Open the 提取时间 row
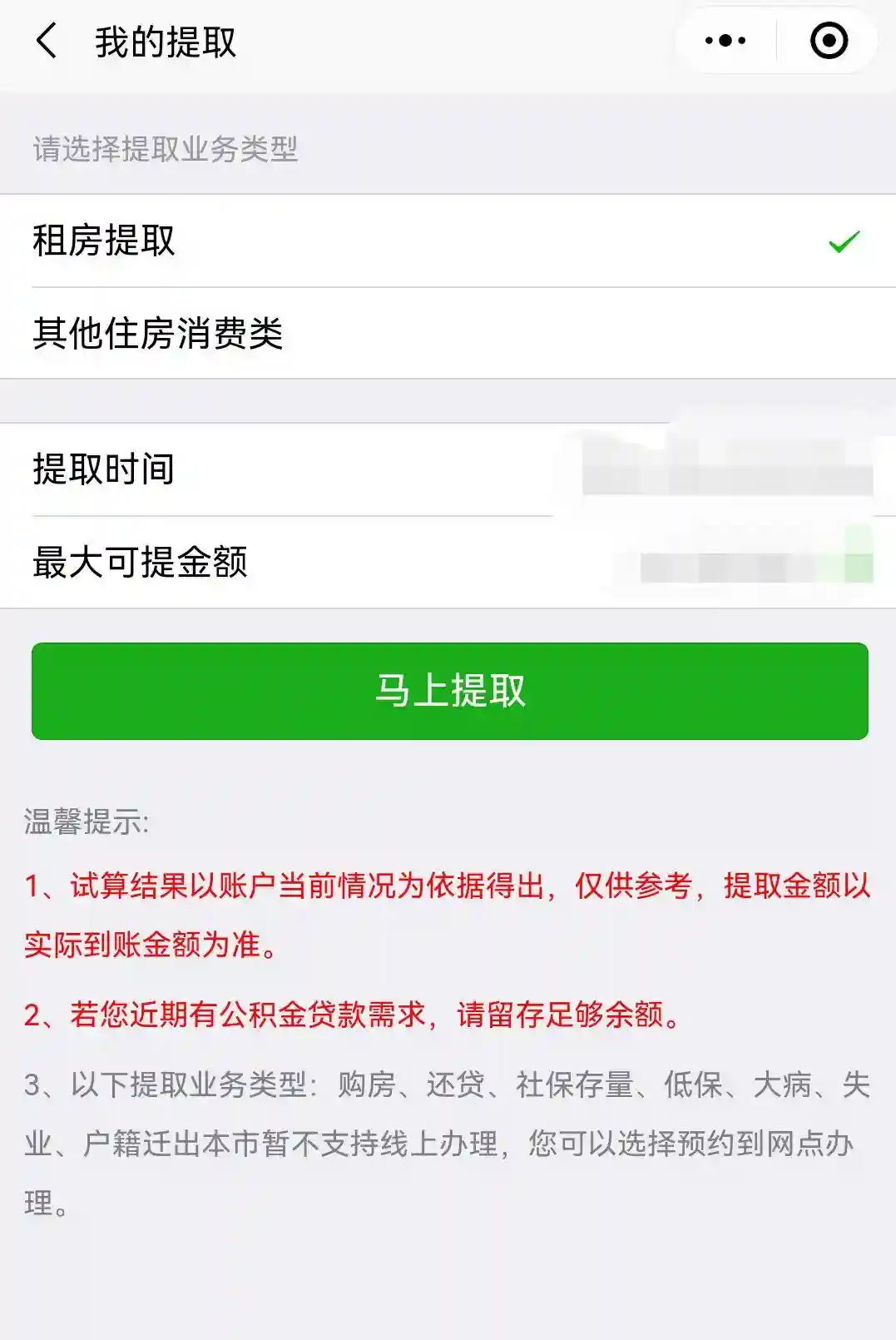 (x=448, y=469)
